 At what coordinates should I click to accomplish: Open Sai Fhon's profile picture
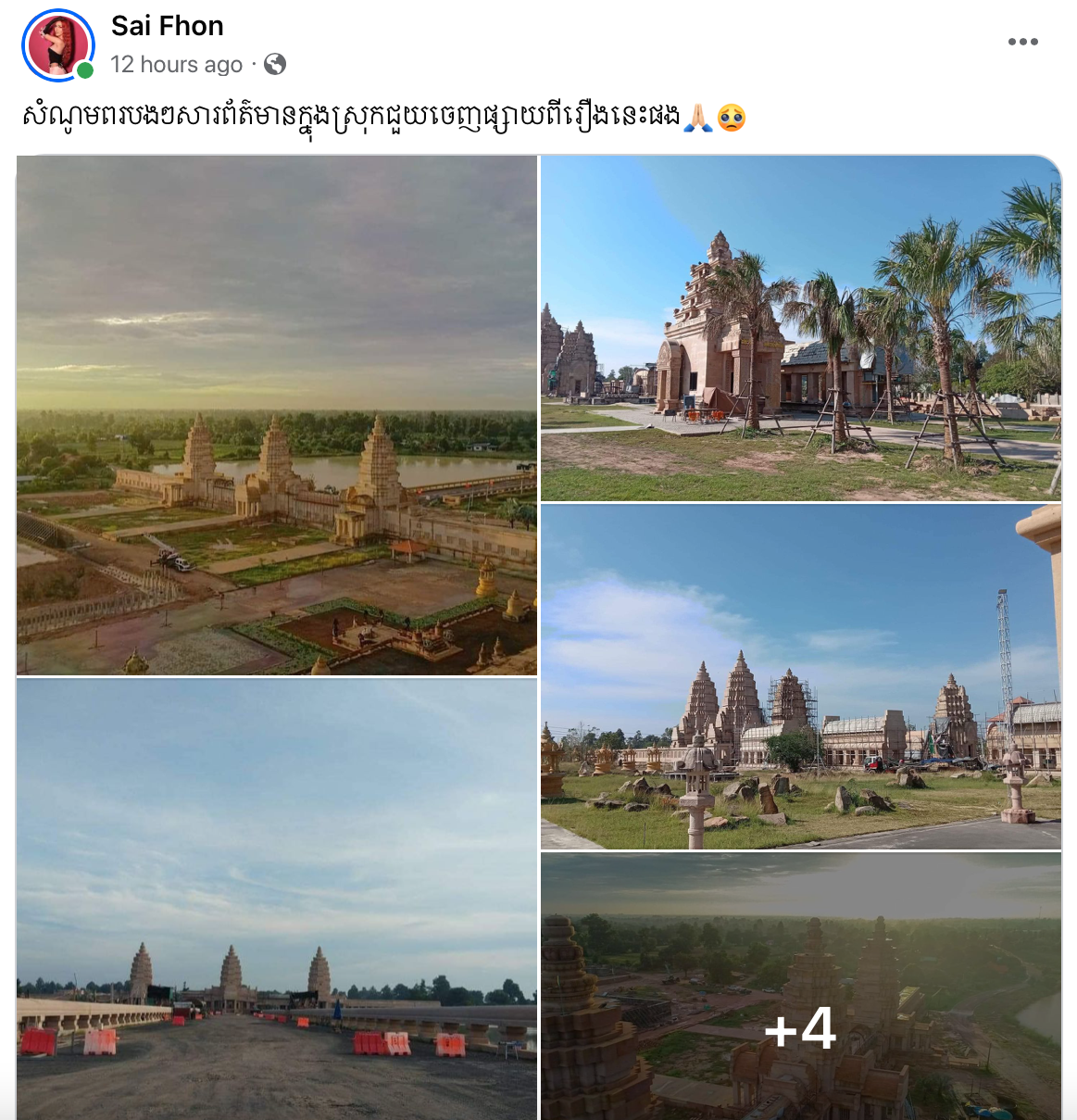pyautogui.click(x=58, y=45)
